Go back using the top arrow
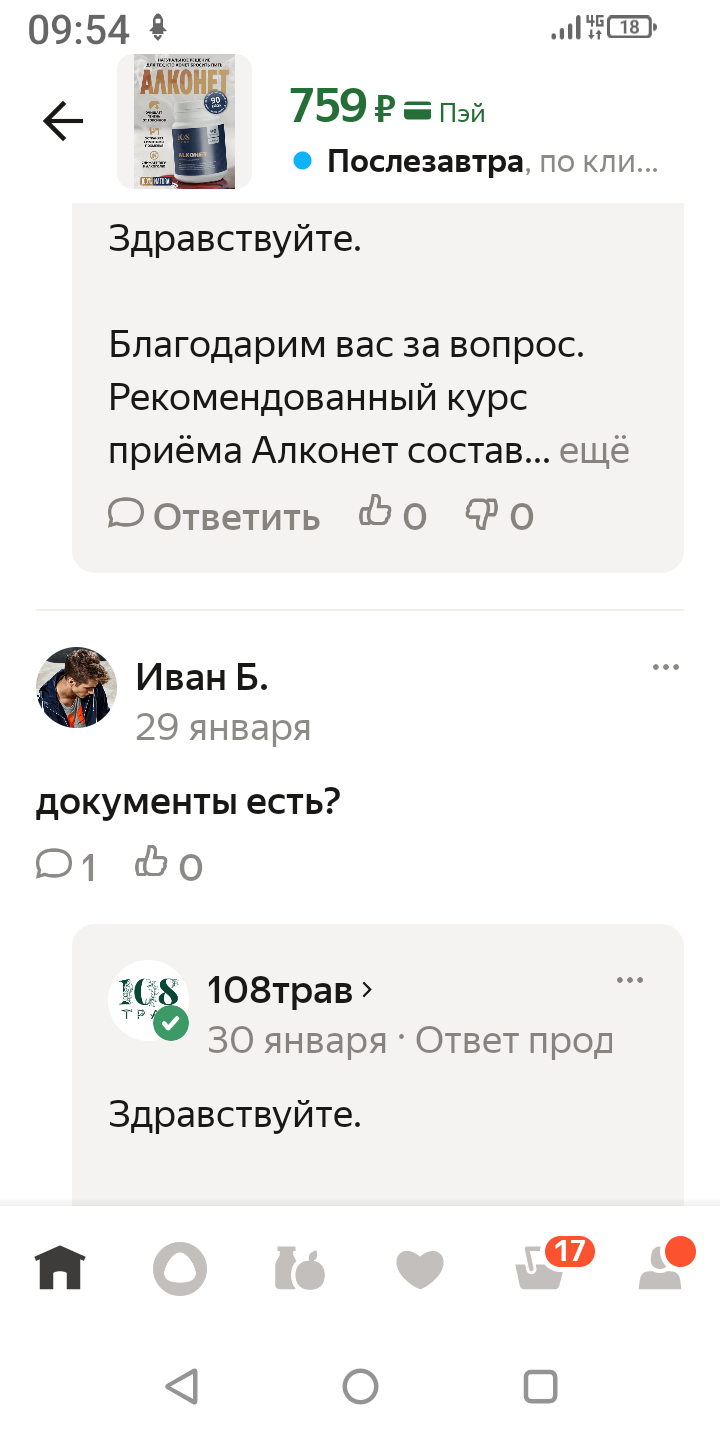 click(x=62, y=122)
